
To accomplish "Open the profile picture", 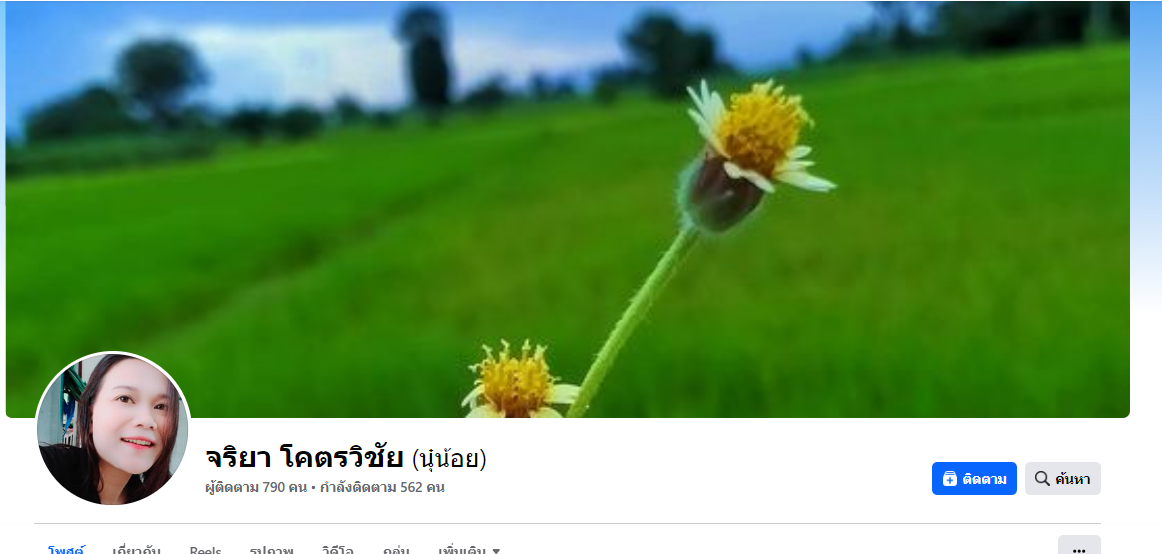I will pyautogui.click(x=112, y=429).
